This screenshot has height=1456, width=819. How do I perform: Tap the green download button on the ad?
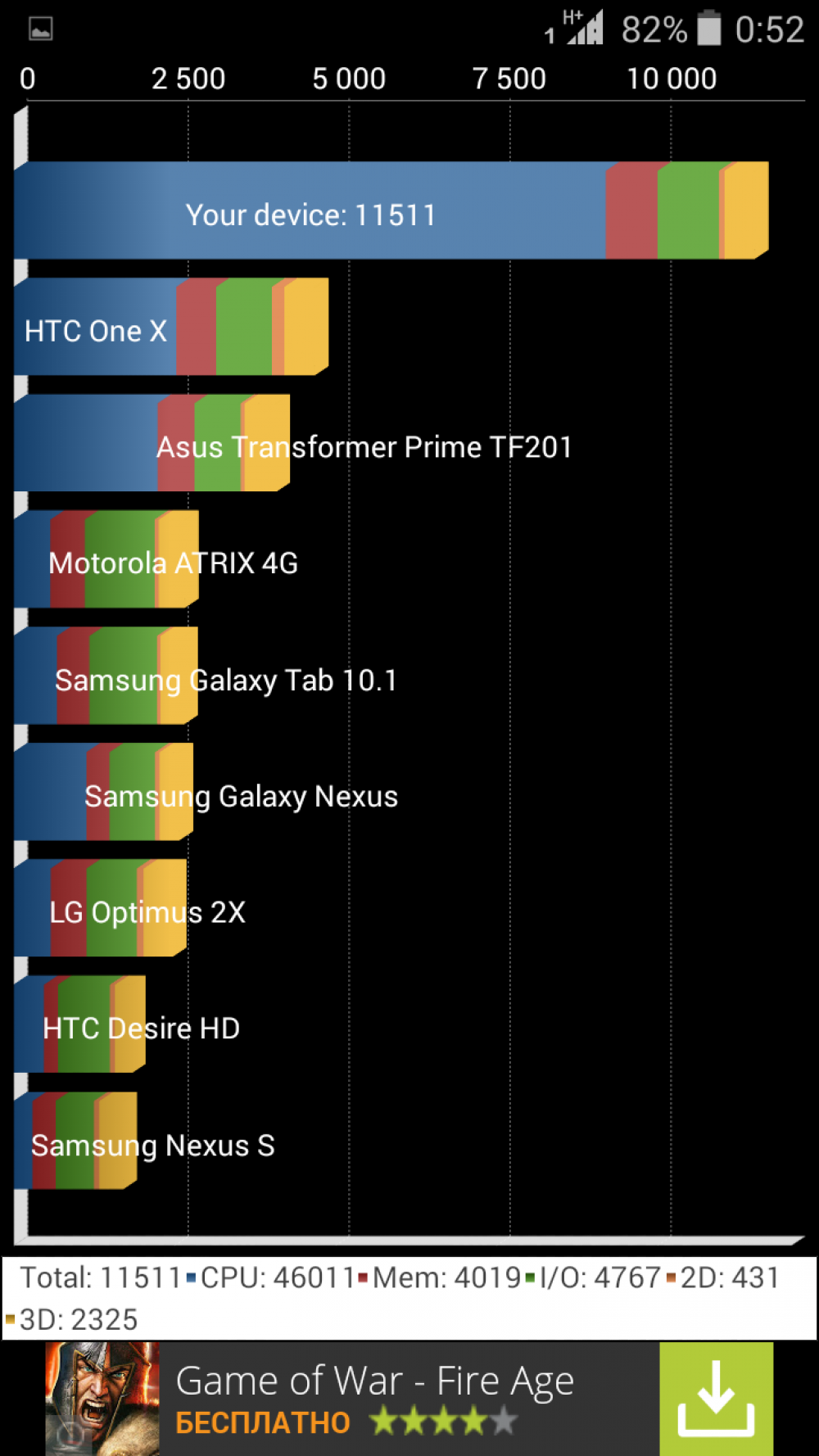click(716, 1399)
